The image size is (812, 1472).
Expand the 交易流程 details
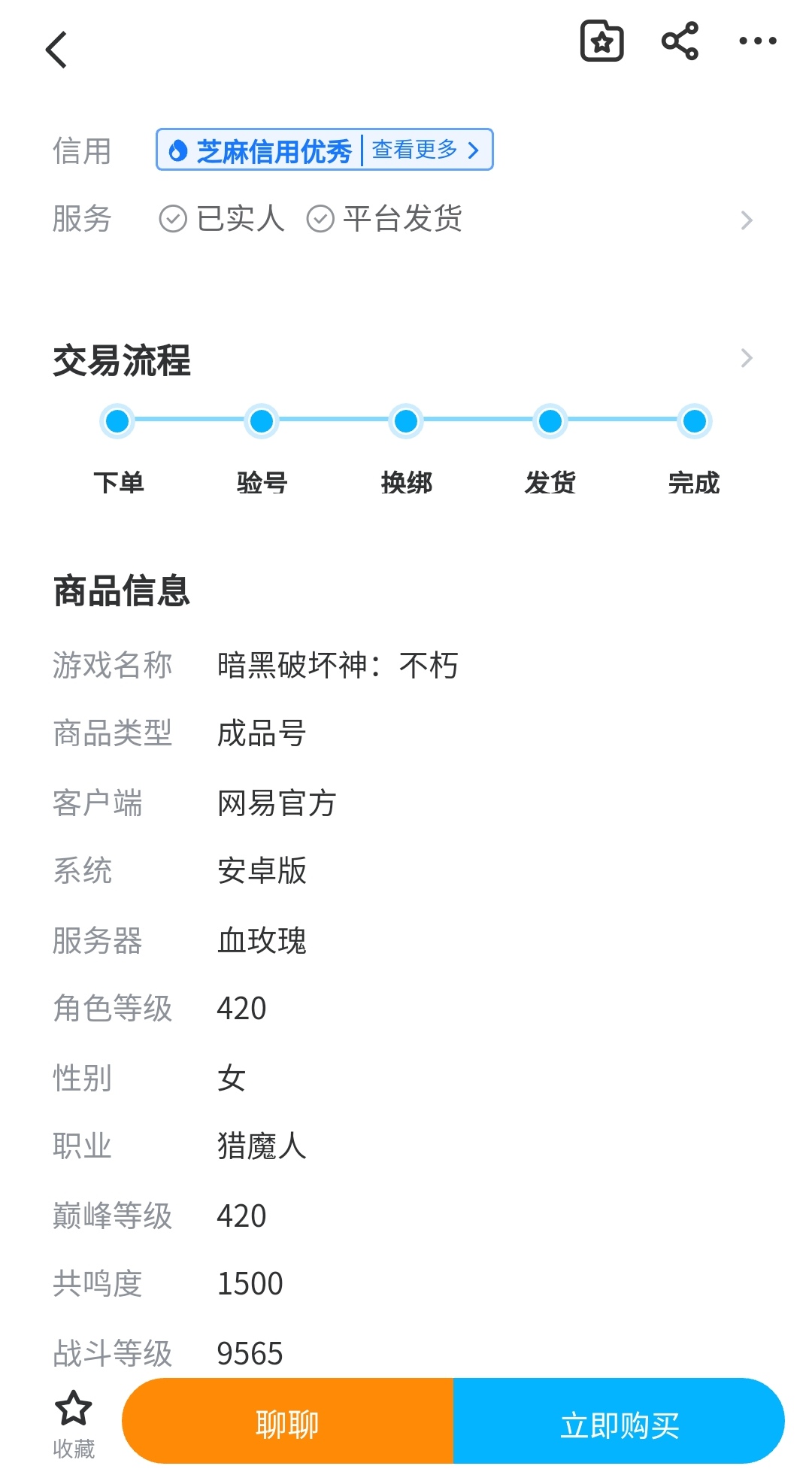pos(745,358)
